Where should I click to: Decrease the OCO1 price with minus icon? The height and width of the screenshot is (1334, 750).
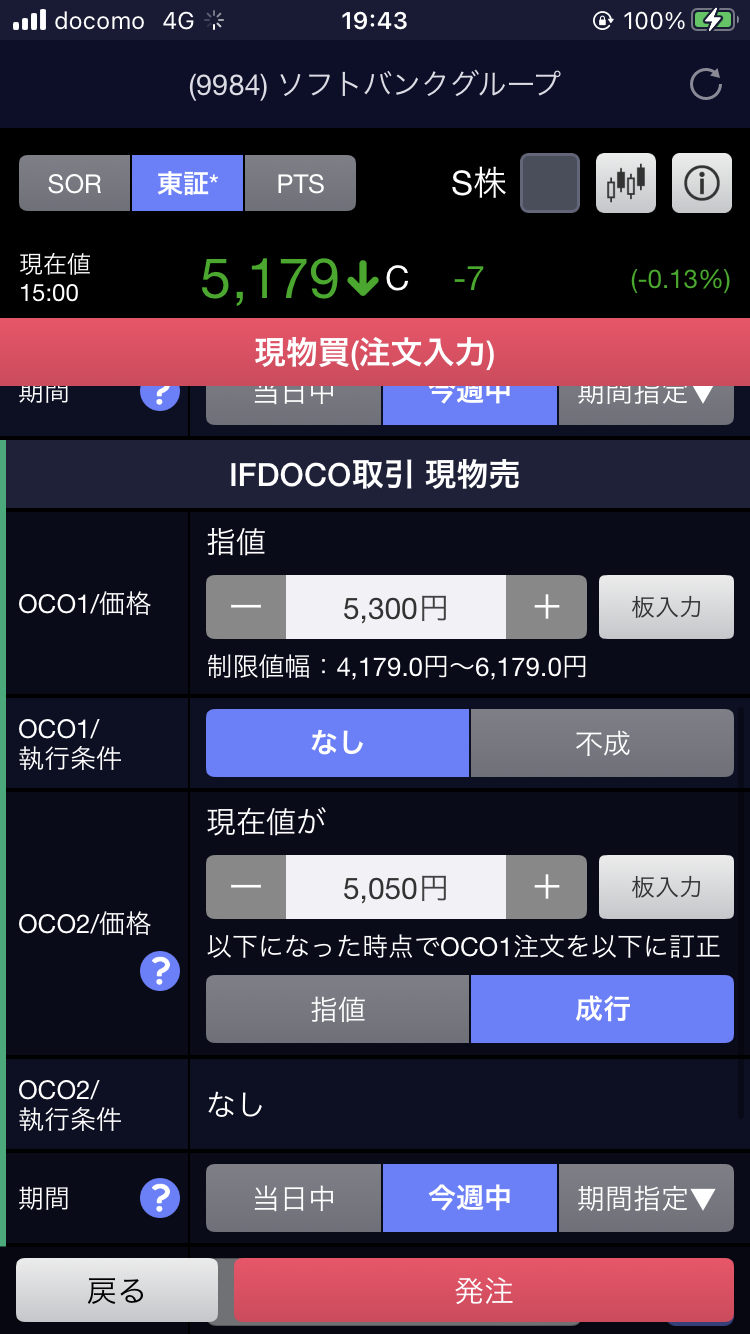point(244,607)
